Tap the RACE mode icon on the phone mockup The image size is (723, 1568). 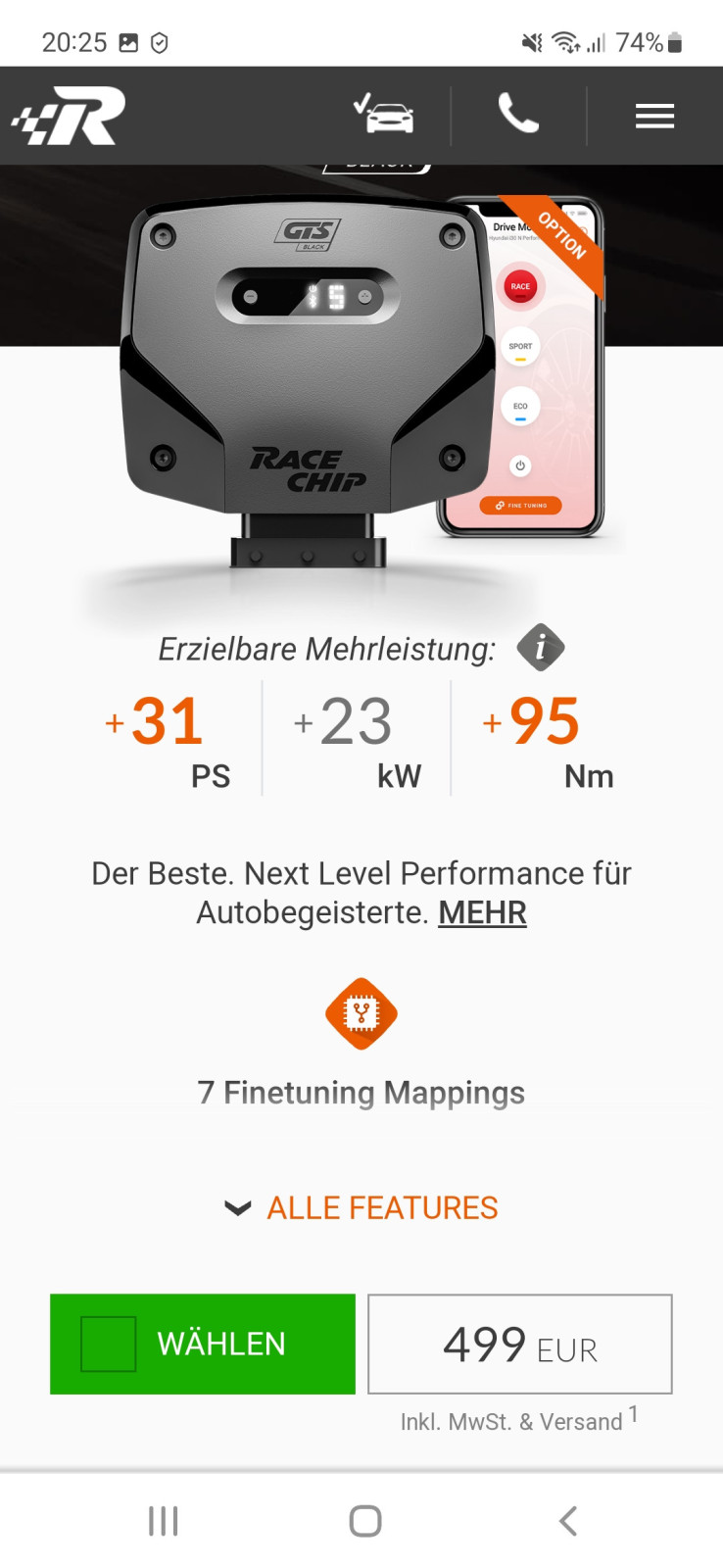point(520,286)
